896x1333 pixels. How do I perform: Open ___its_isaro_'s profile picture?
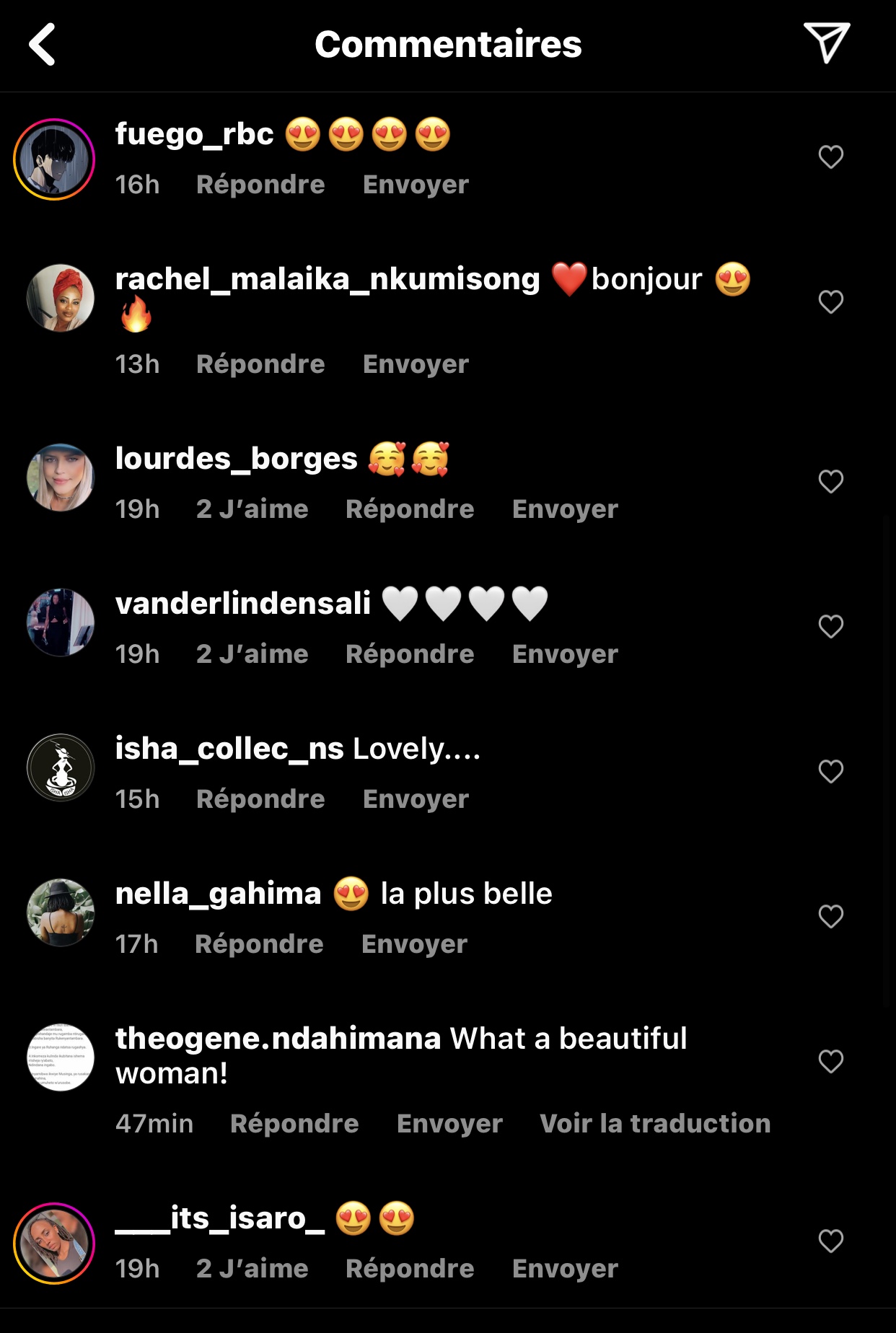[54, 1244]
